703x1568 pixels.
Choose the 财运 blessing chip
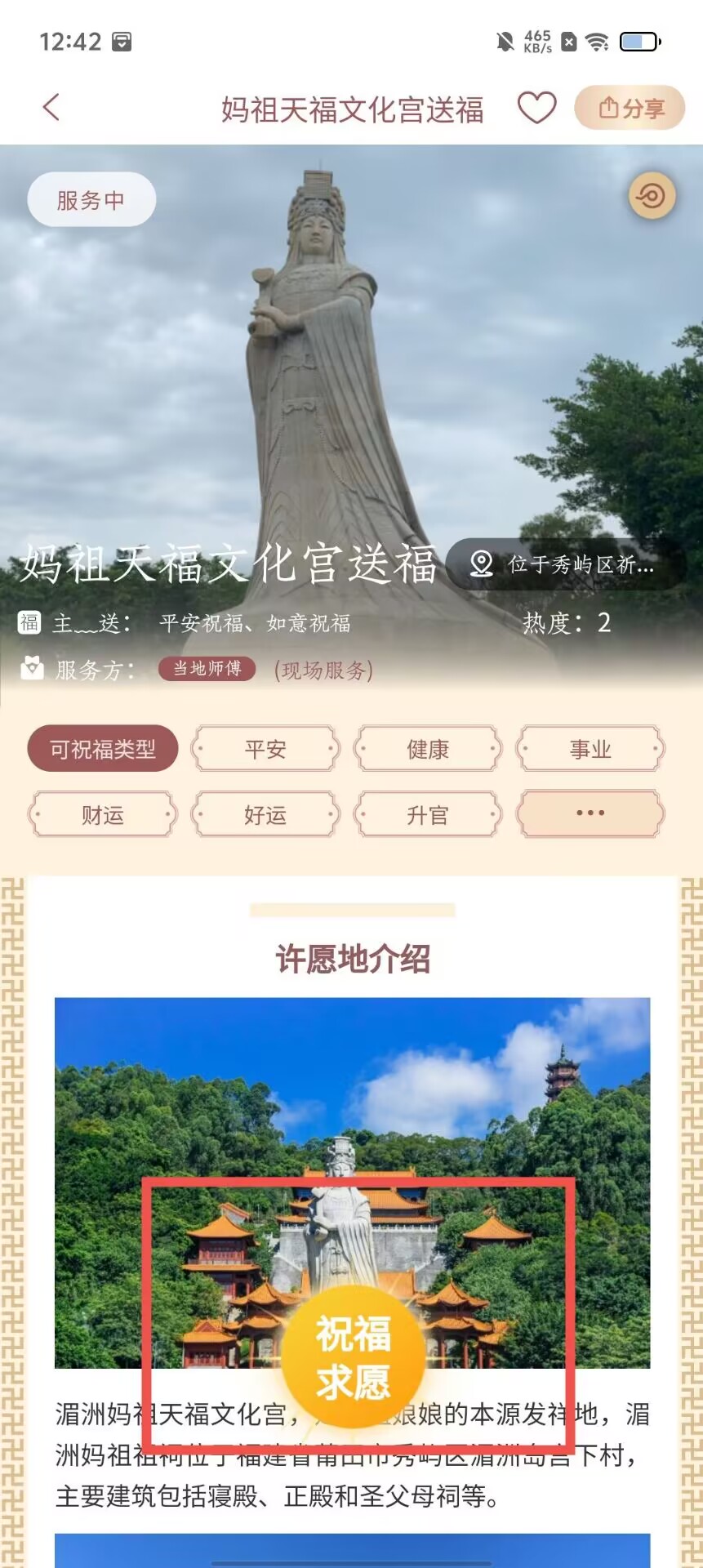coord(103,814)
